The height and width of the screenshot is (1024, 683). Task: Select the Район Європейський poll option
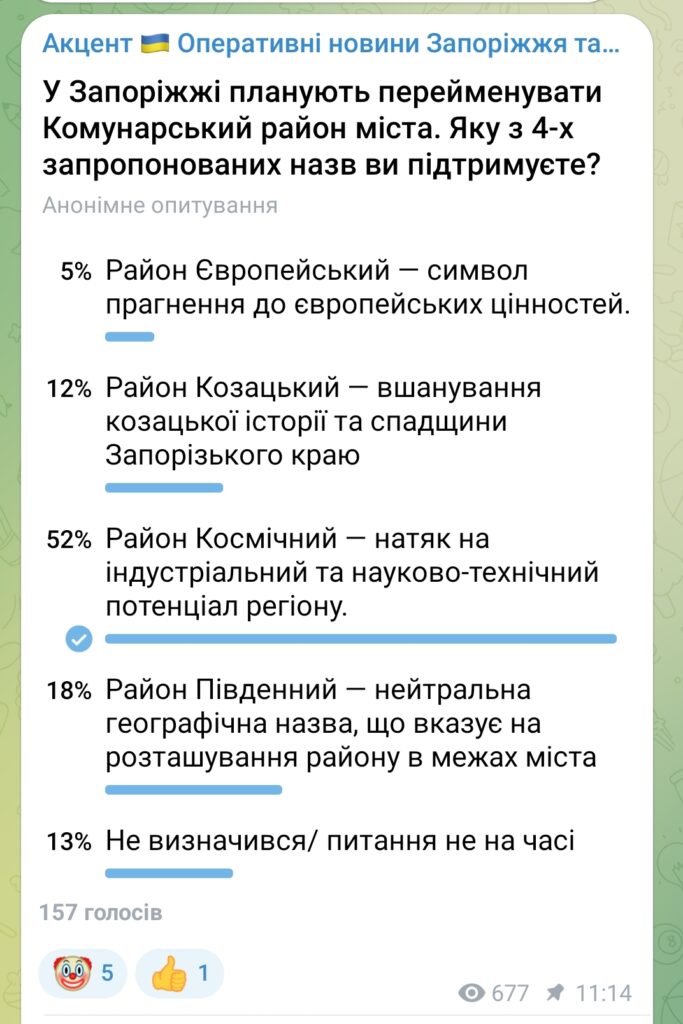366,288
